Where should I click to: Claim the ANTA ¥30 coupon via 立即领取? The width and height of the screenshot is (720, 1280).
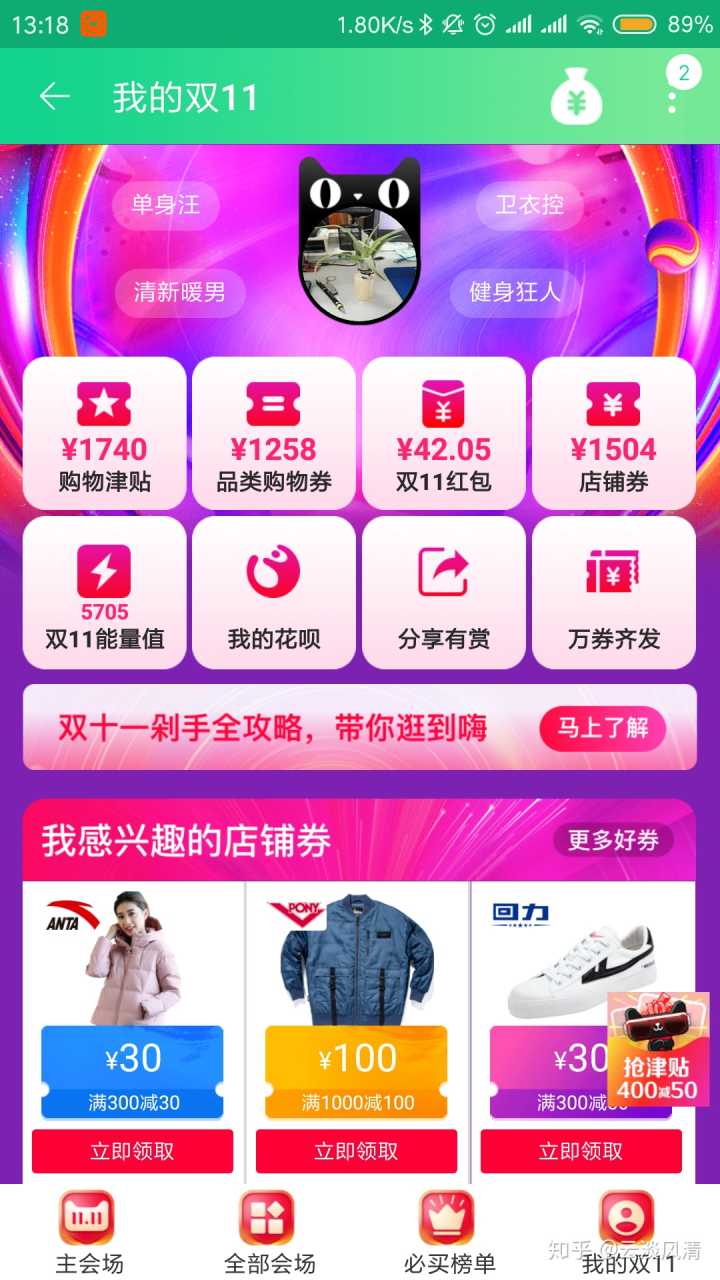click(x=132, y=1151)
